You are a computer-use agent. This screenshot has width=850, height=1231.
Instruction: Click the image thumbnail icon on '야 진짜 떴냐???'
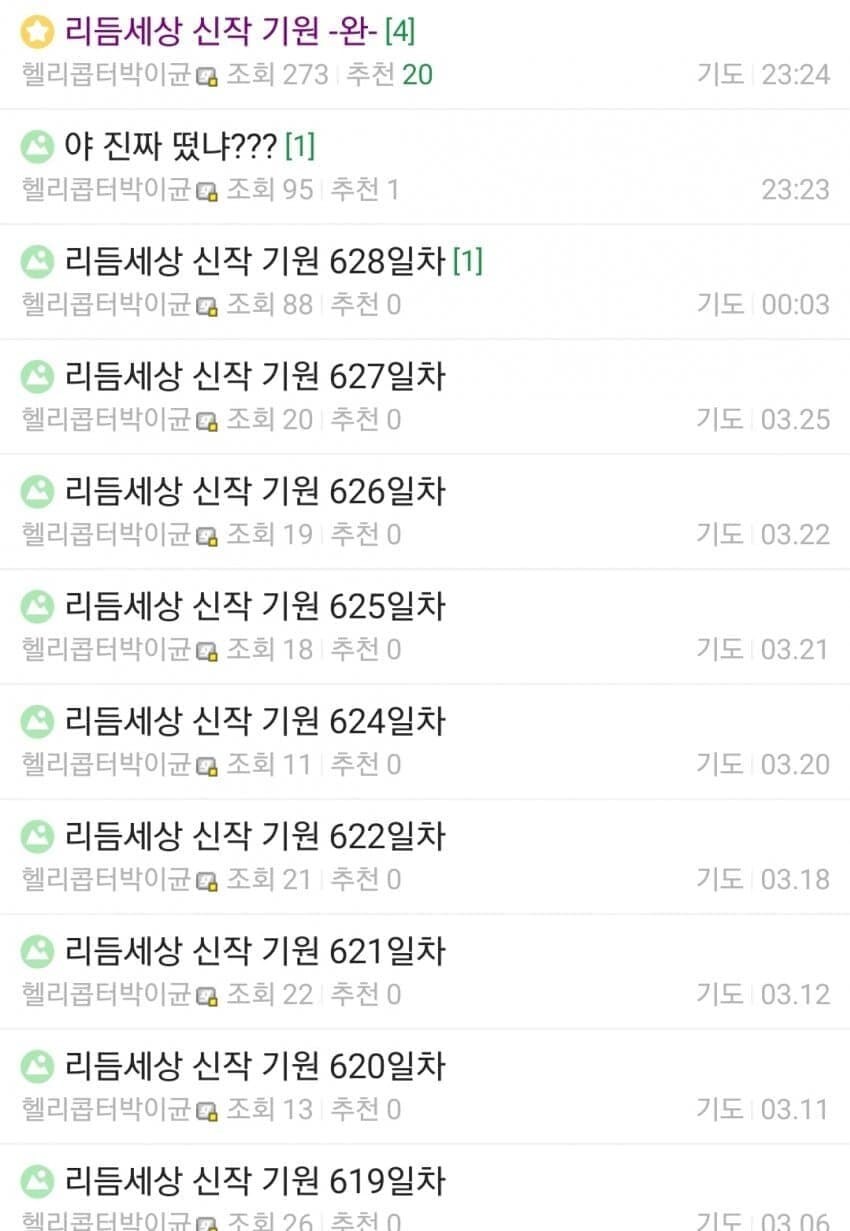pyautogui.click(x=36, y=147)
